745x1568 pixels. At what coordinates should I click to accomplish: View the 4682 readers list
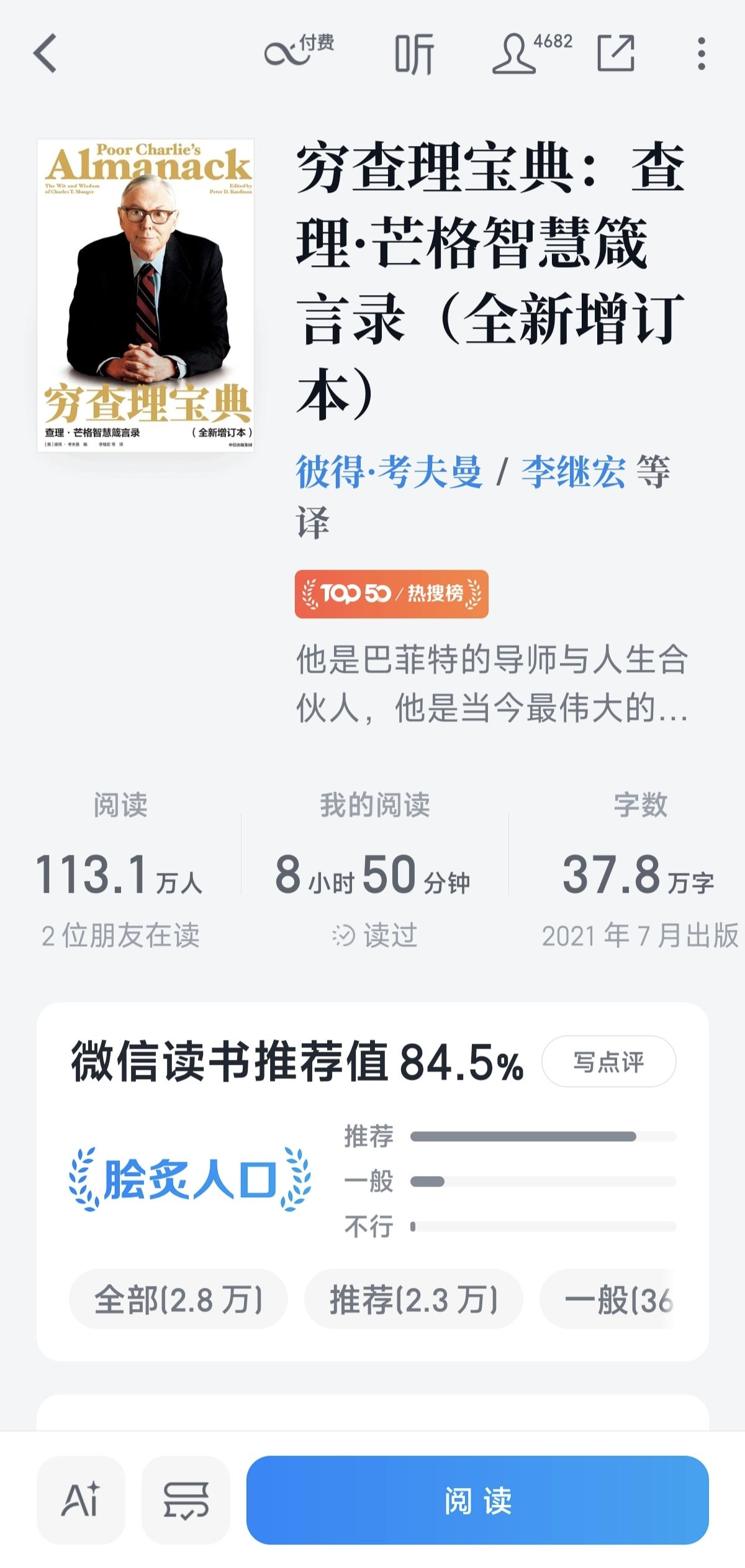(531, 53)
